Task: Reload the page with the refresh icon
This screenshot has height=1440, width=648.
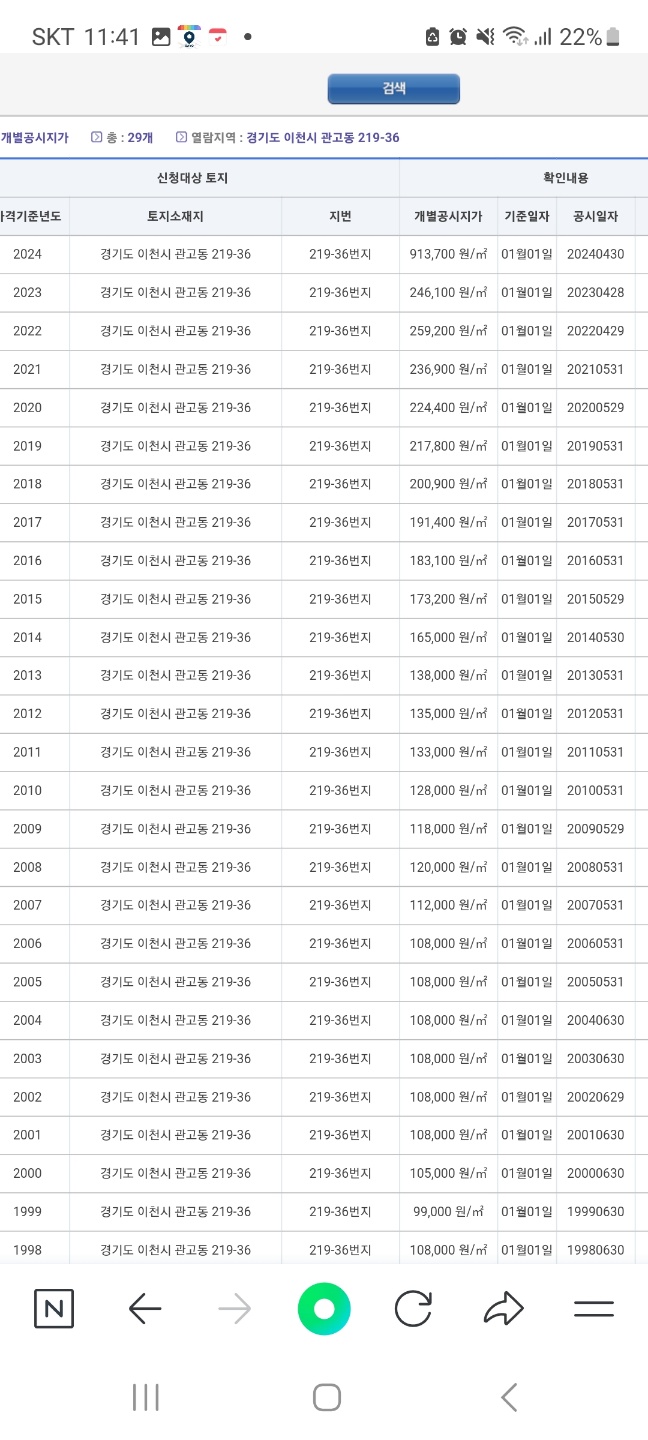Action: pyautogui.click(x=413, y=1309)
